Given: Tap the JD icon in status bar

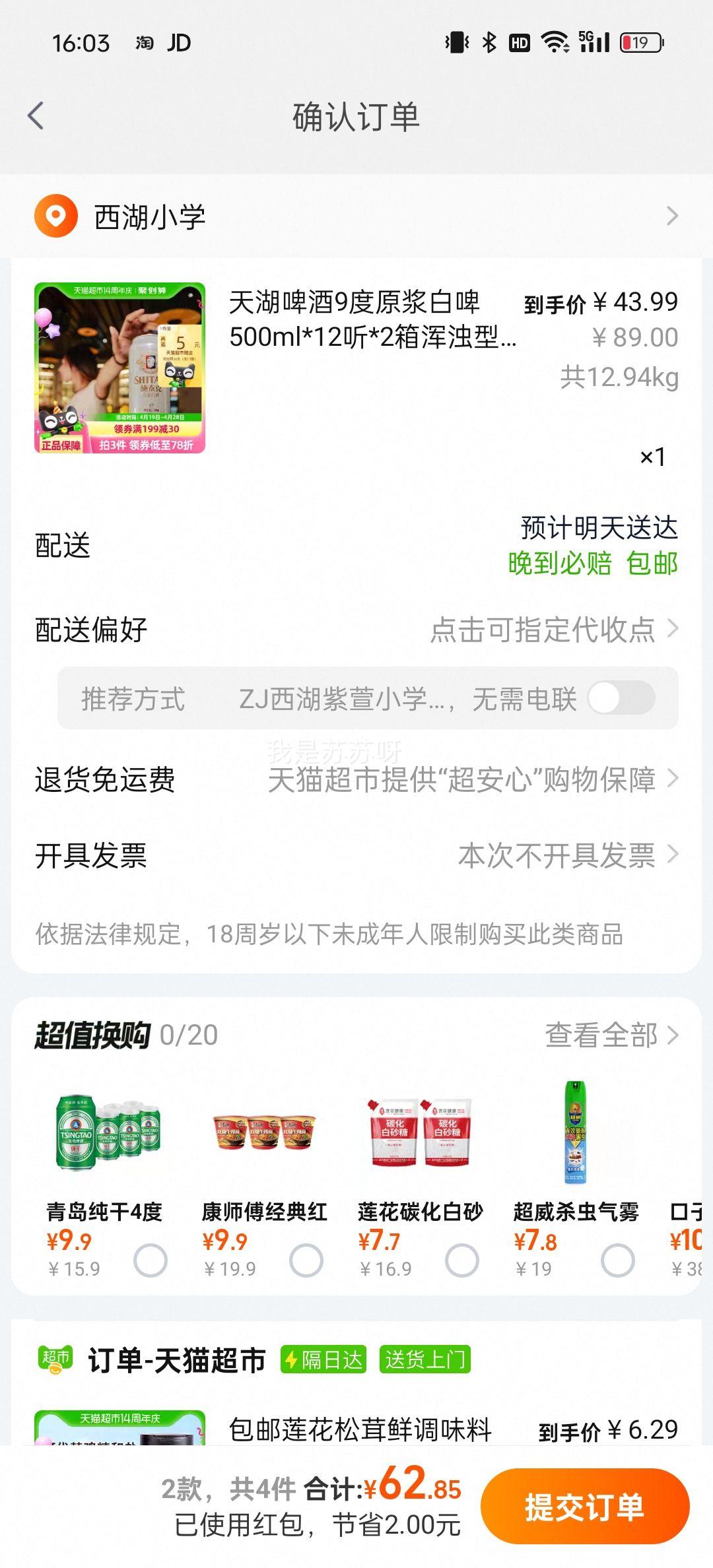Looking at the screenshot, I should coord(178,44).
